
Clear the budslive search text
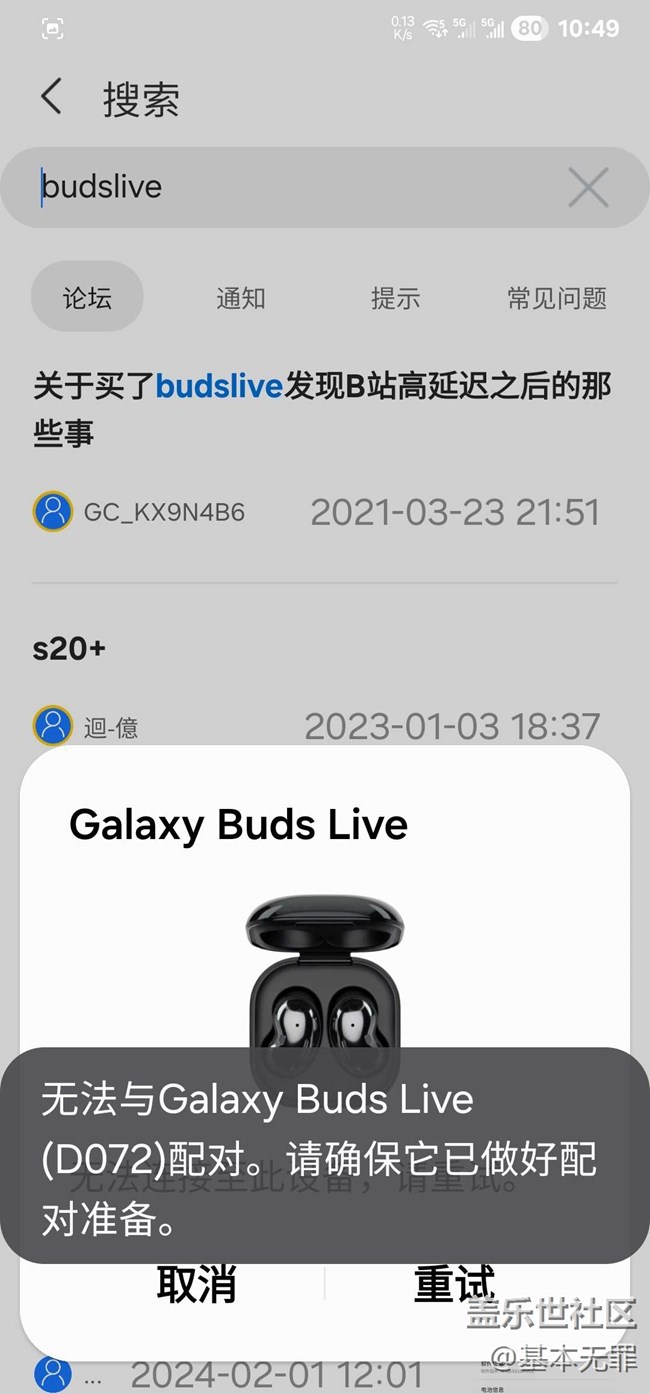pos(588,187)
